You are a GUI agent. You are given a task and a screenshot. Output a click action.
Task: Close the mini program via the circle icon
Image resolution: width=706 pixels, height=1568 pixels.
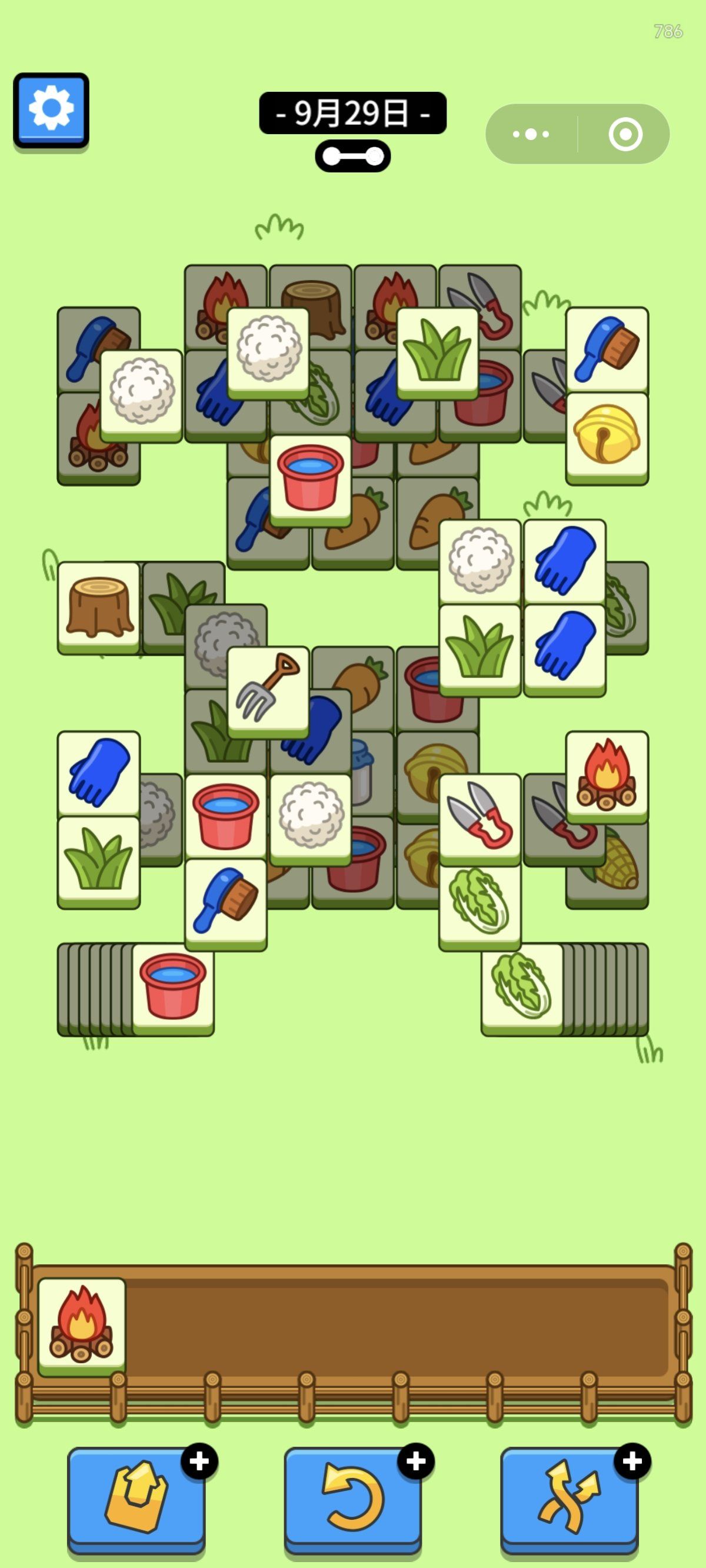click(x=625, y=134)
